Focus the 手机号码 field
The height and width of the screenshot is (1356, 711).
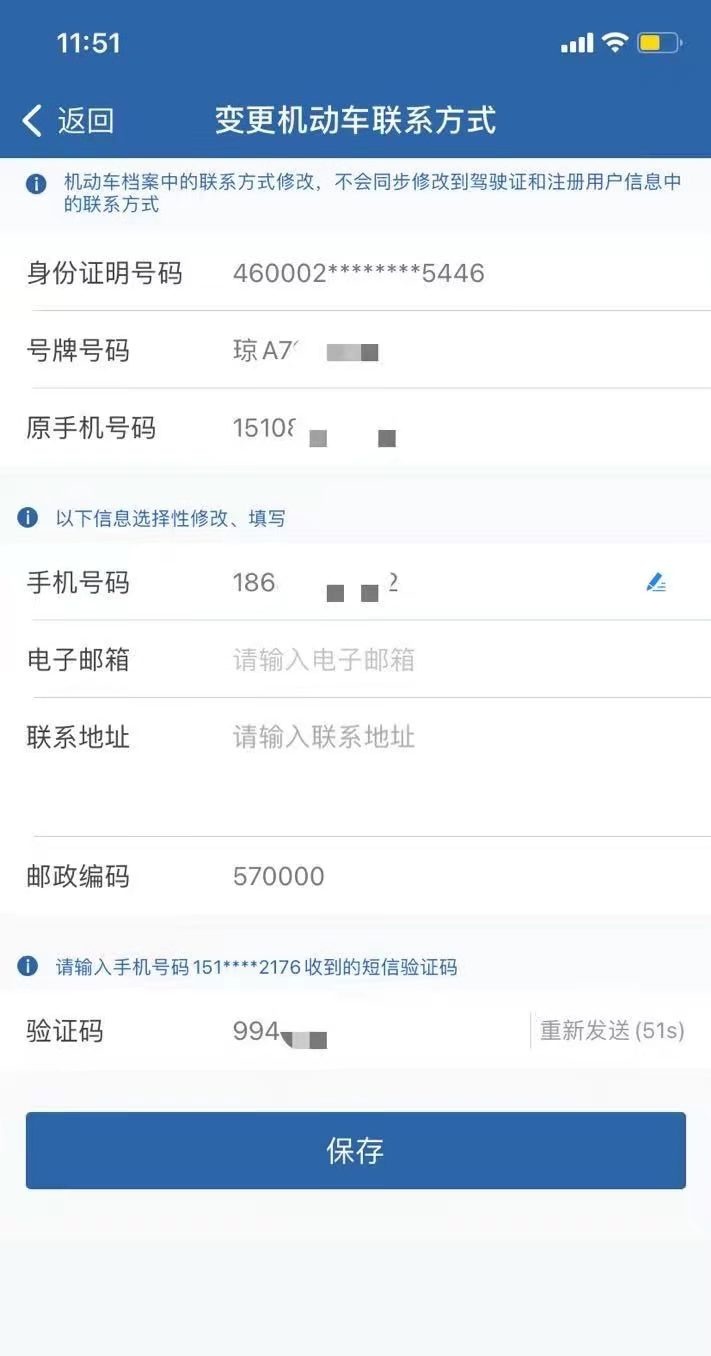coord(420,583)
